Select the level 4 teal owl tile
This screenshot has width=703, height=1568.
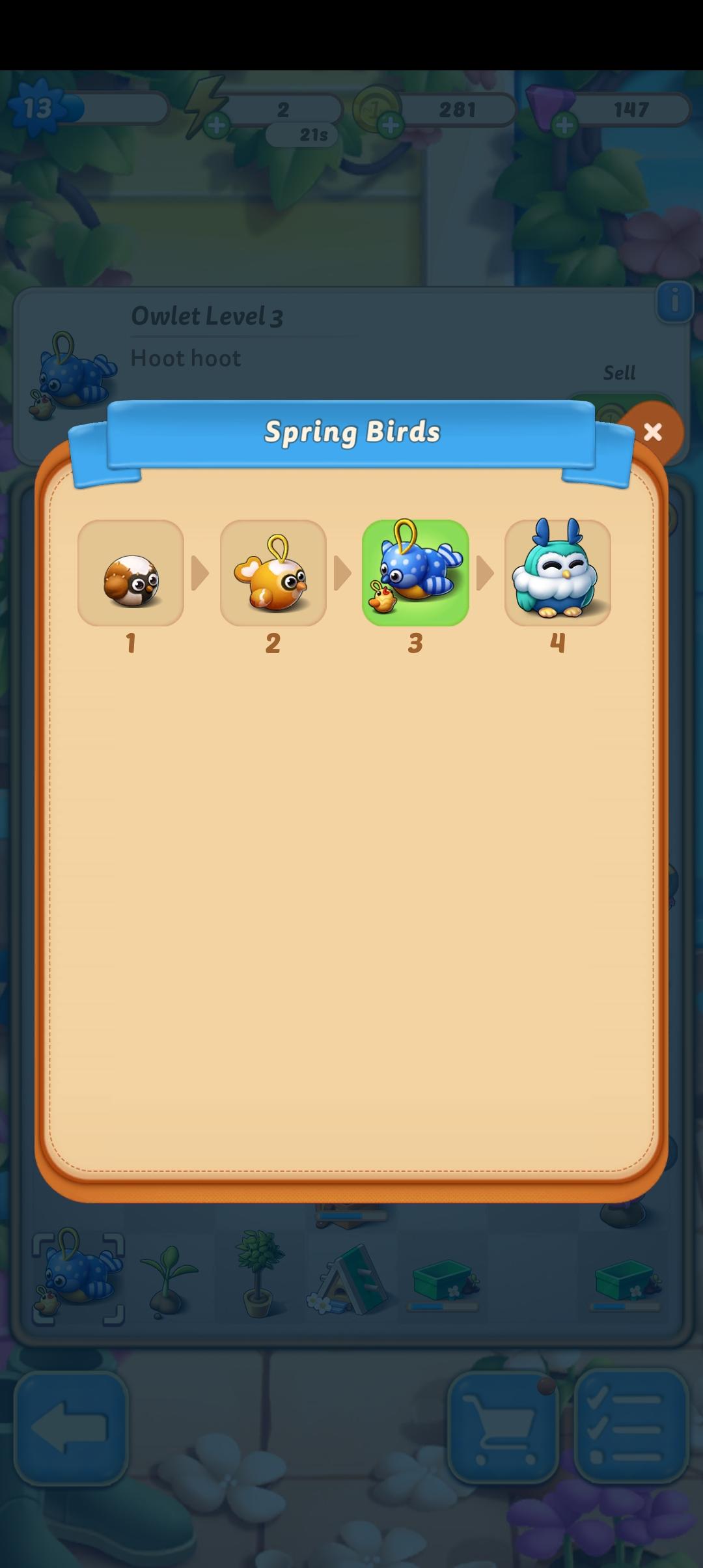(x=557, y=573)
